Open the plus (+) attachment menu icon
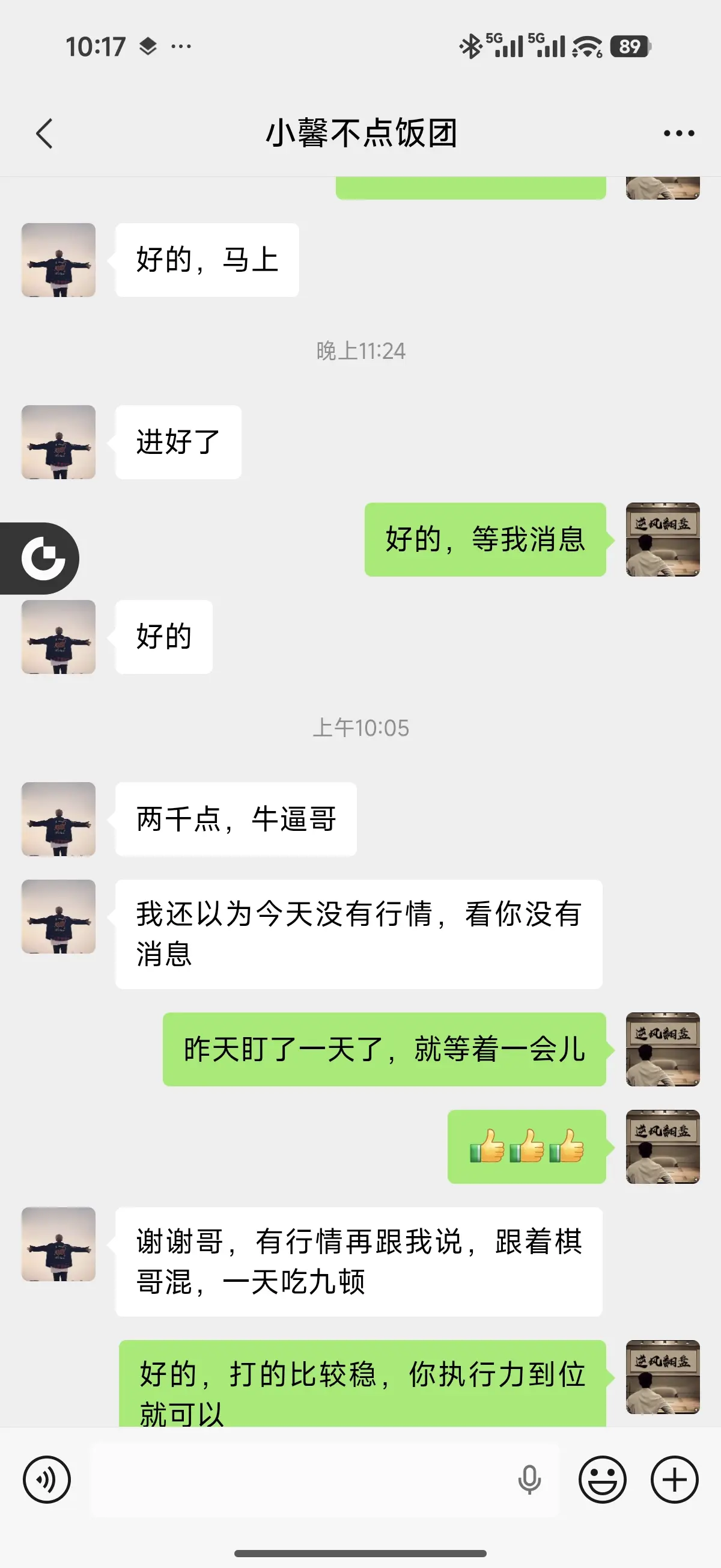The height and width of the screenshot is (1568, 721). [672, 1480]
